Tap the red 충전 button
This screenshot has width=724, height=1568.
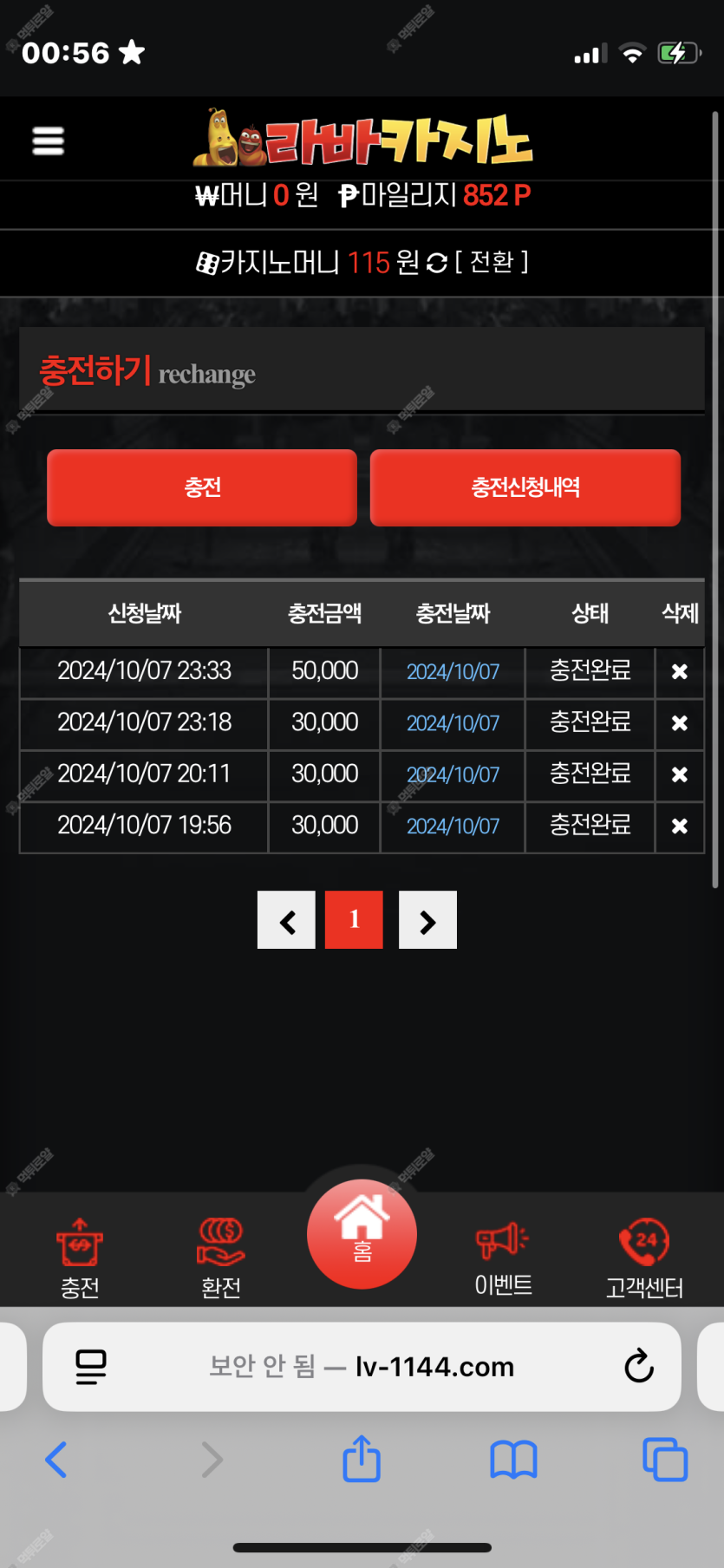(x=202, y=487)
